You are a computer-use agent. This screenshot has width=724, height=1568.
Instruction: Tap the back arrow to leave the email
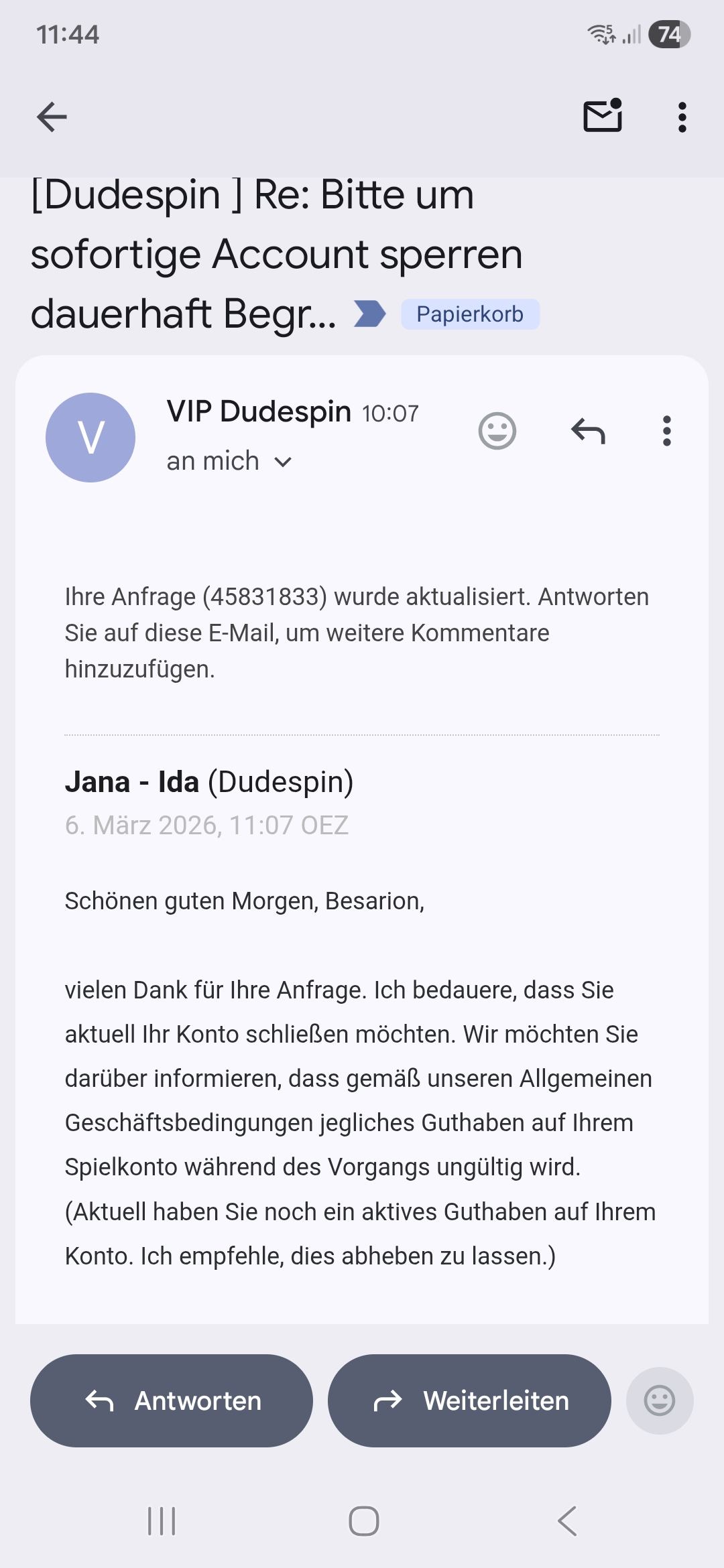(x=51, y=116)
